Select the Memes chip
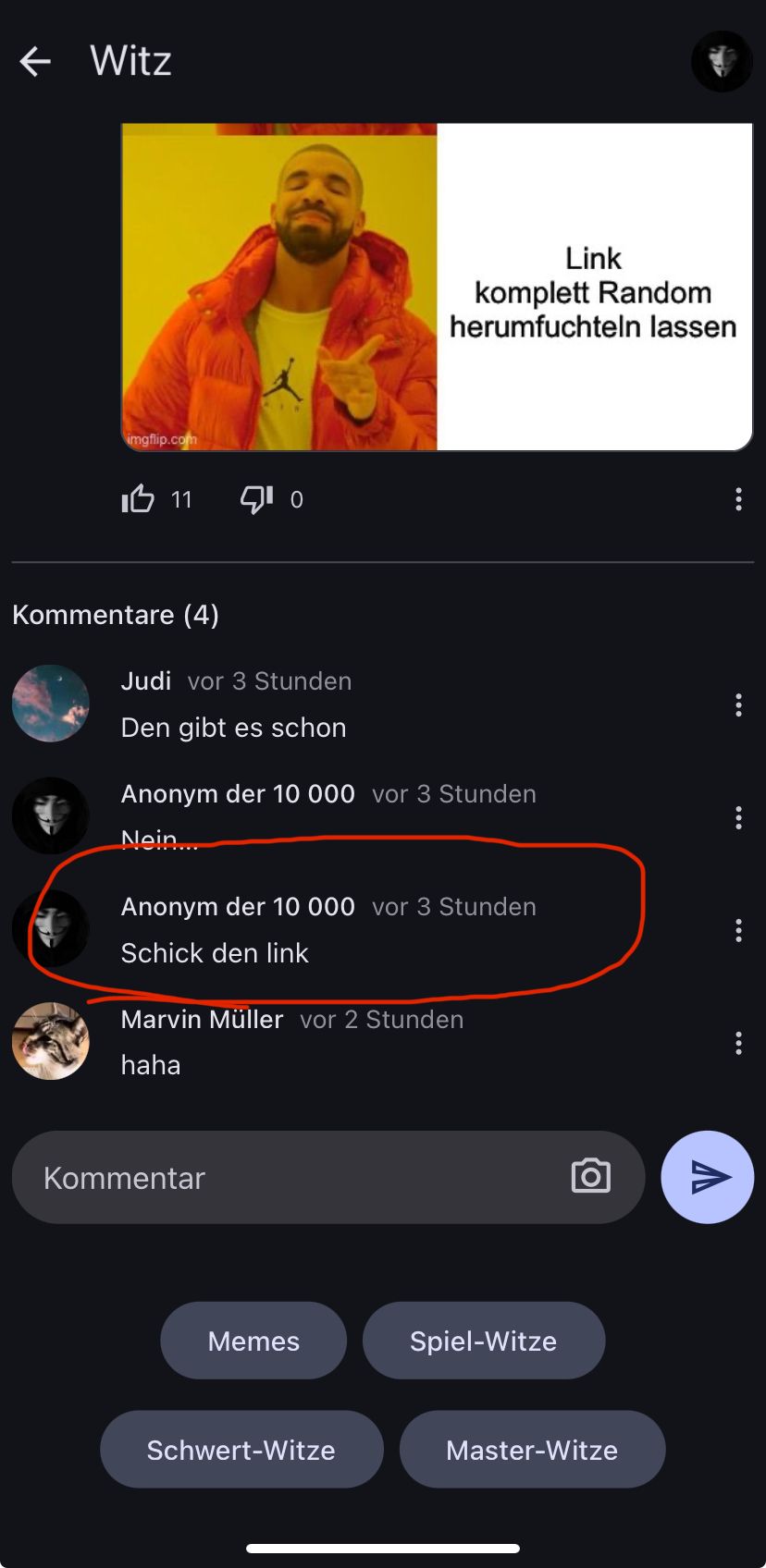 [x=253, y=1341]
